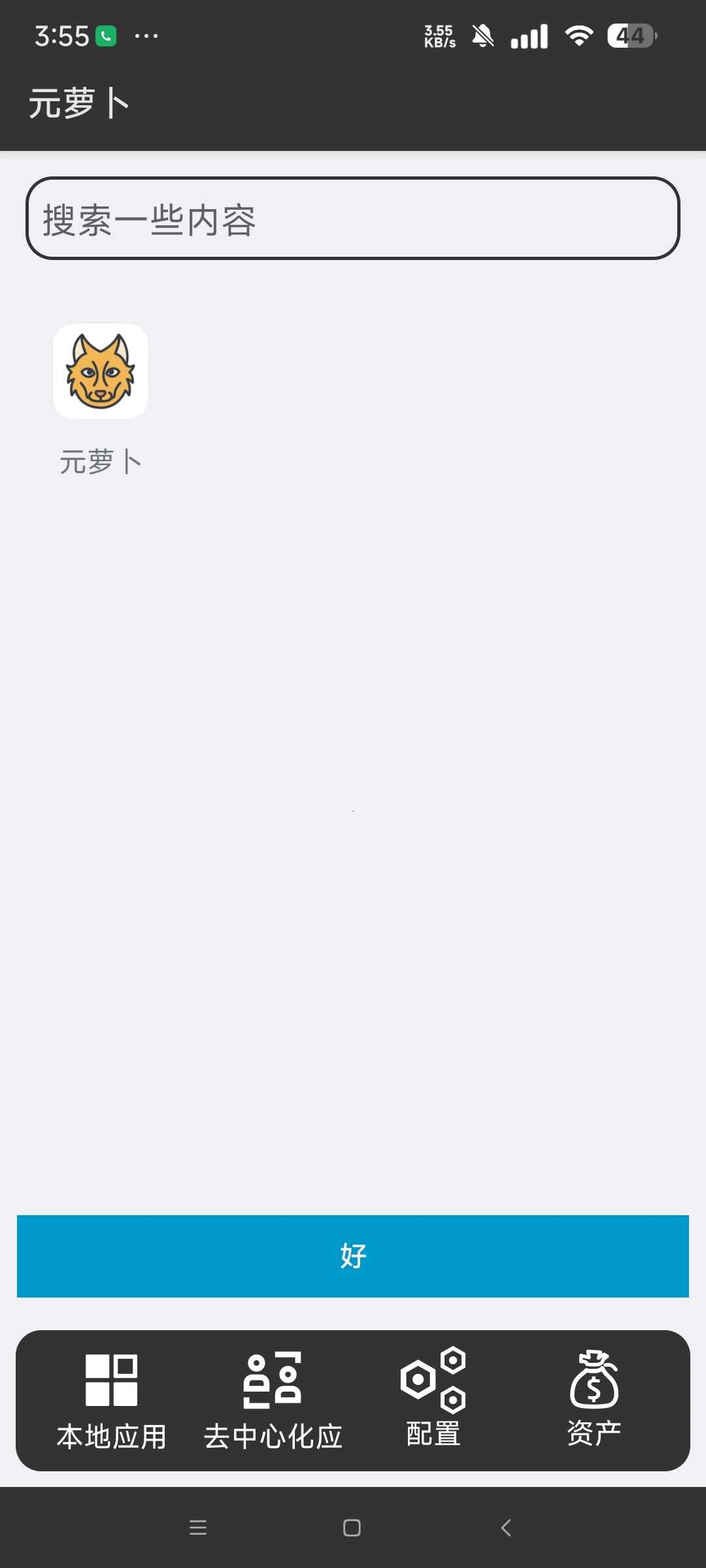Screen dimensions: 706x1568
Task: Switch to the 本地应用 tab
Action: coord(111,1400)
